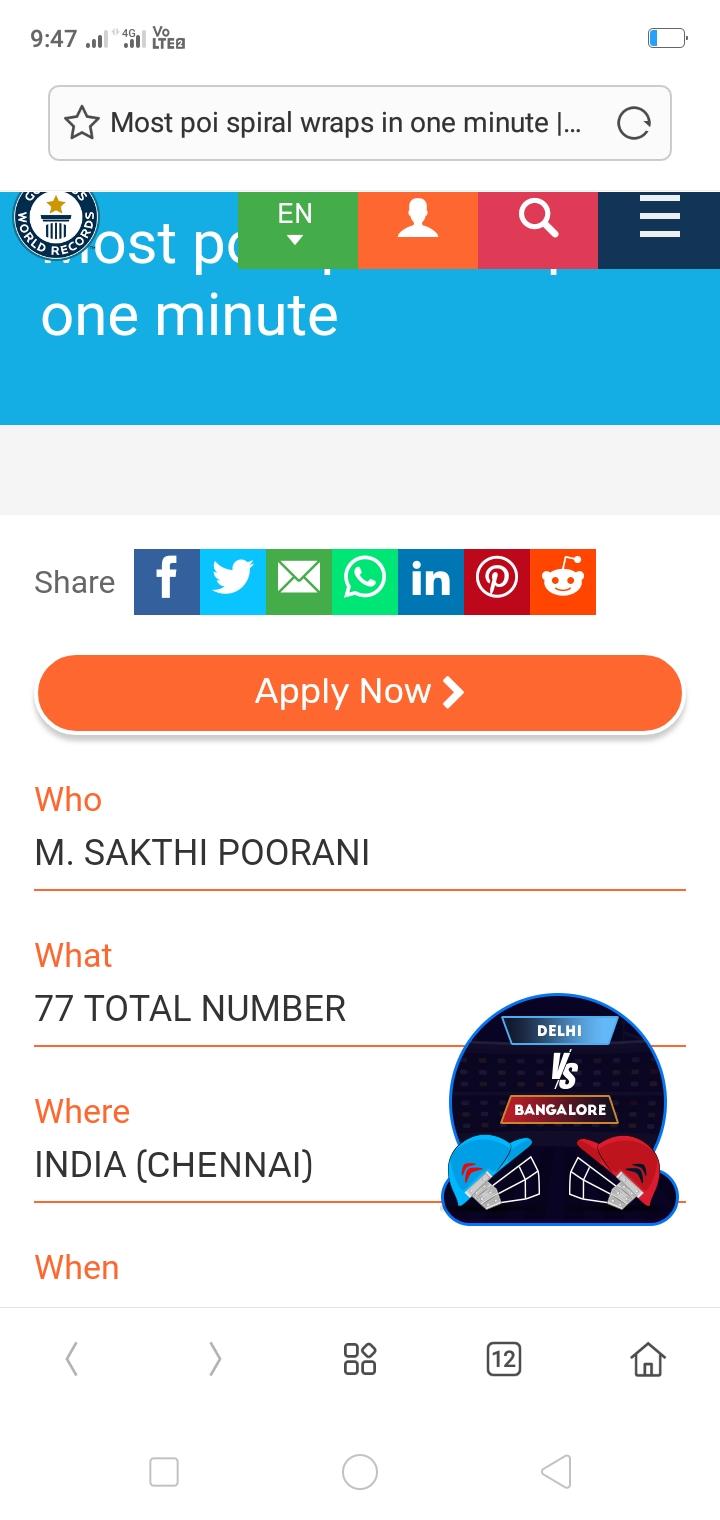Viewport: 720px width, 1520px height.
Task: Share on Pinterest
Action: pyautogui.click(x=497, y=581)
